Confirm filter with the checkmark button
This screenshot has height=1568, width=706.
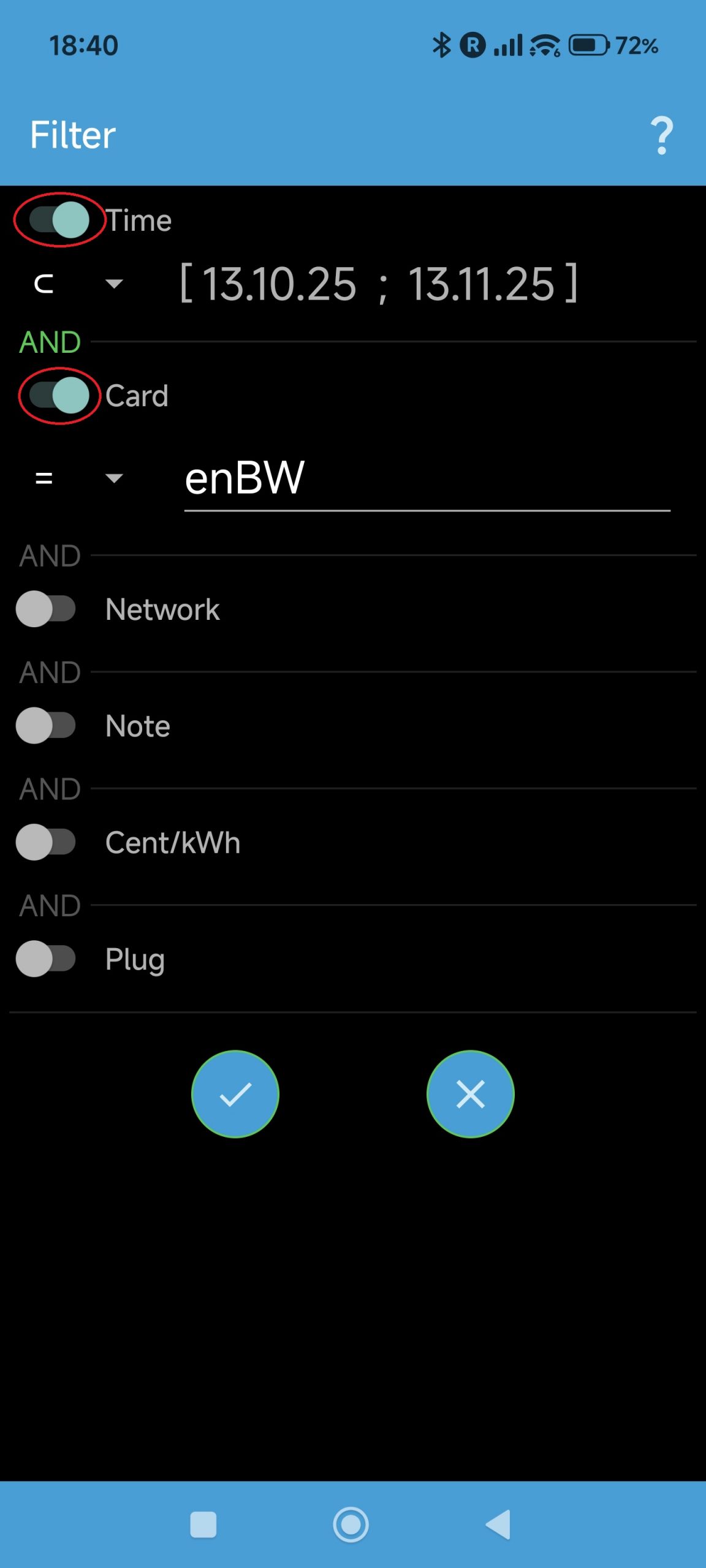[x=235, y=1095]
